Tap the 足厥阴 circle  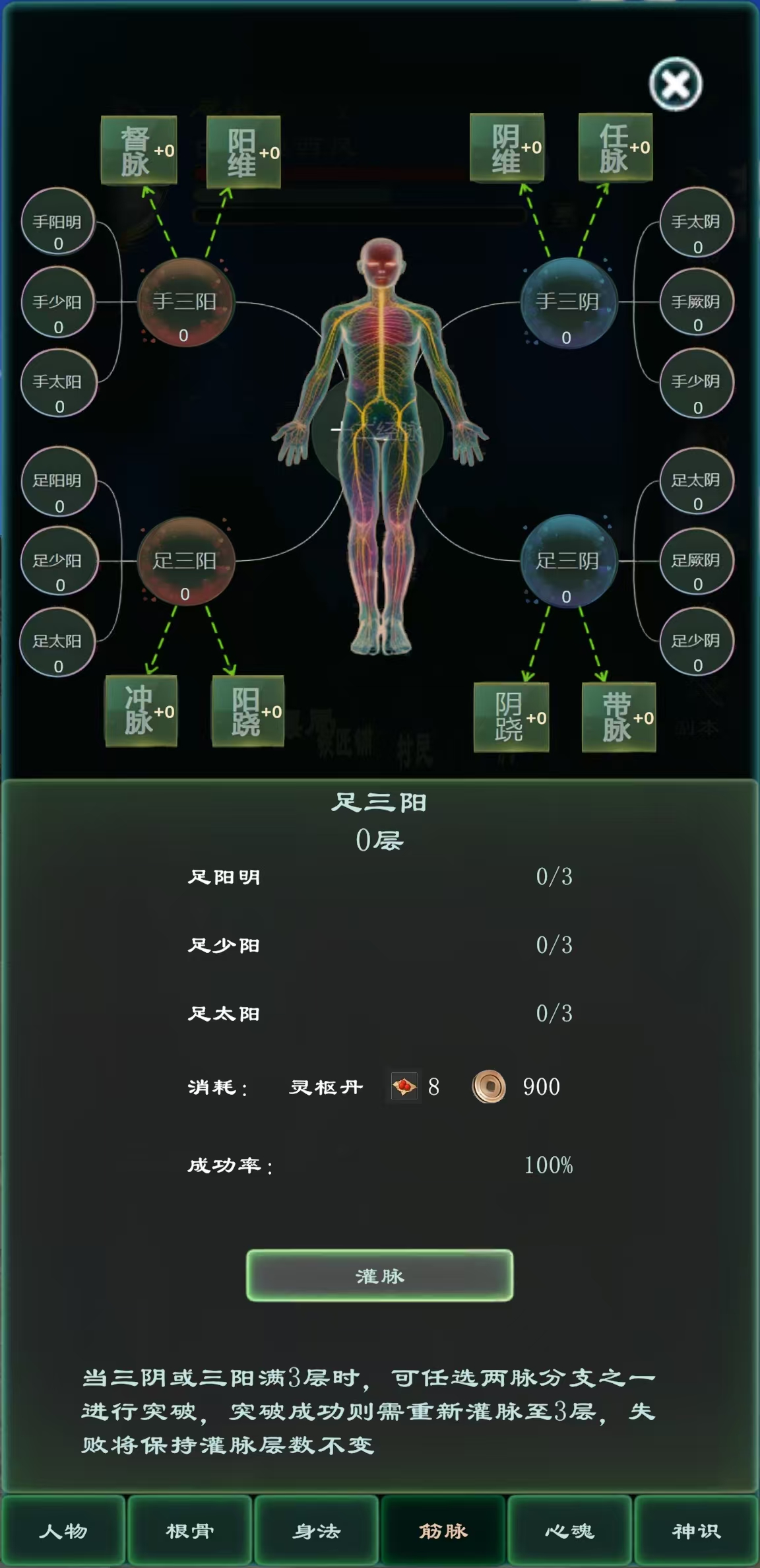(697, 561)
